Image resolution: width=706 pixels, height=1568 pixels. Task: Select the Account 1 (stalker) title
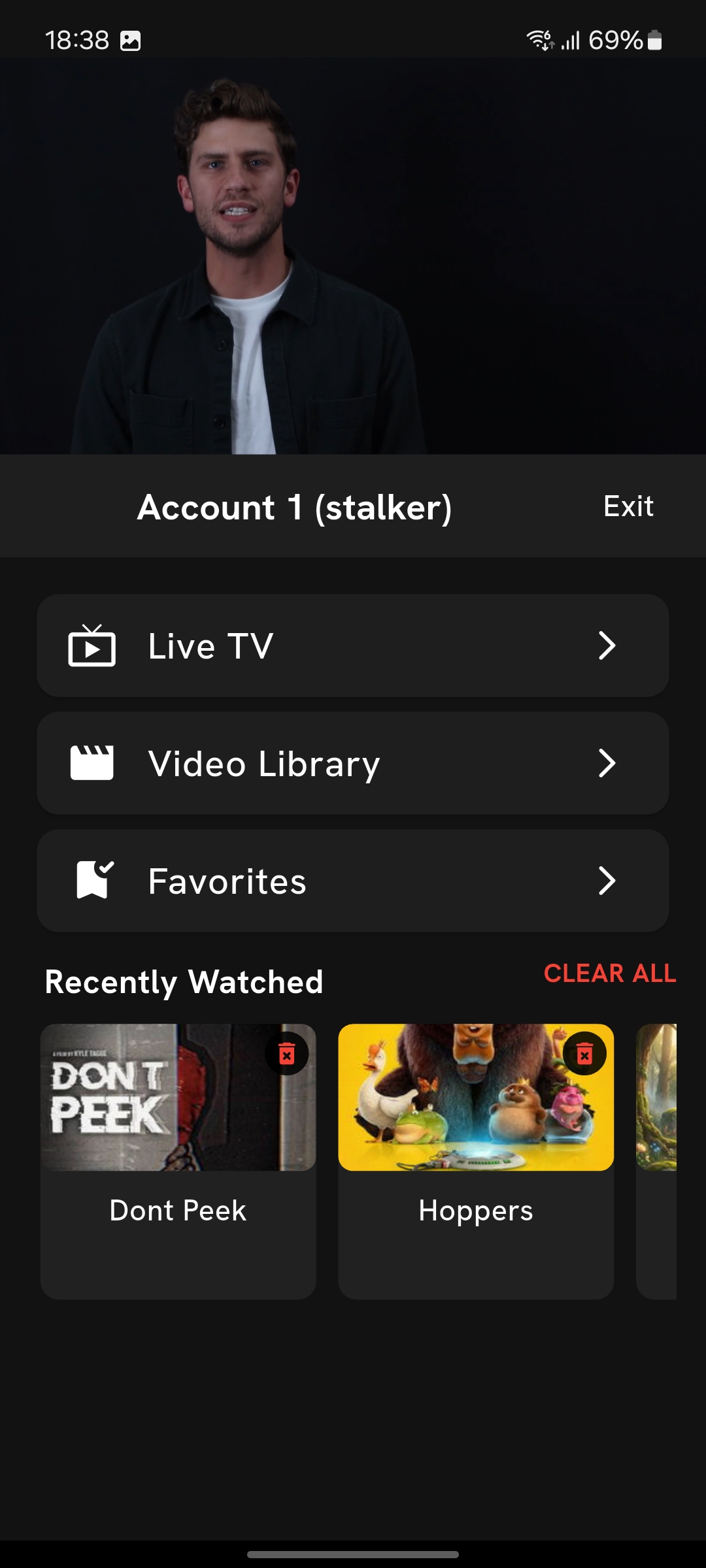(295, 508)
